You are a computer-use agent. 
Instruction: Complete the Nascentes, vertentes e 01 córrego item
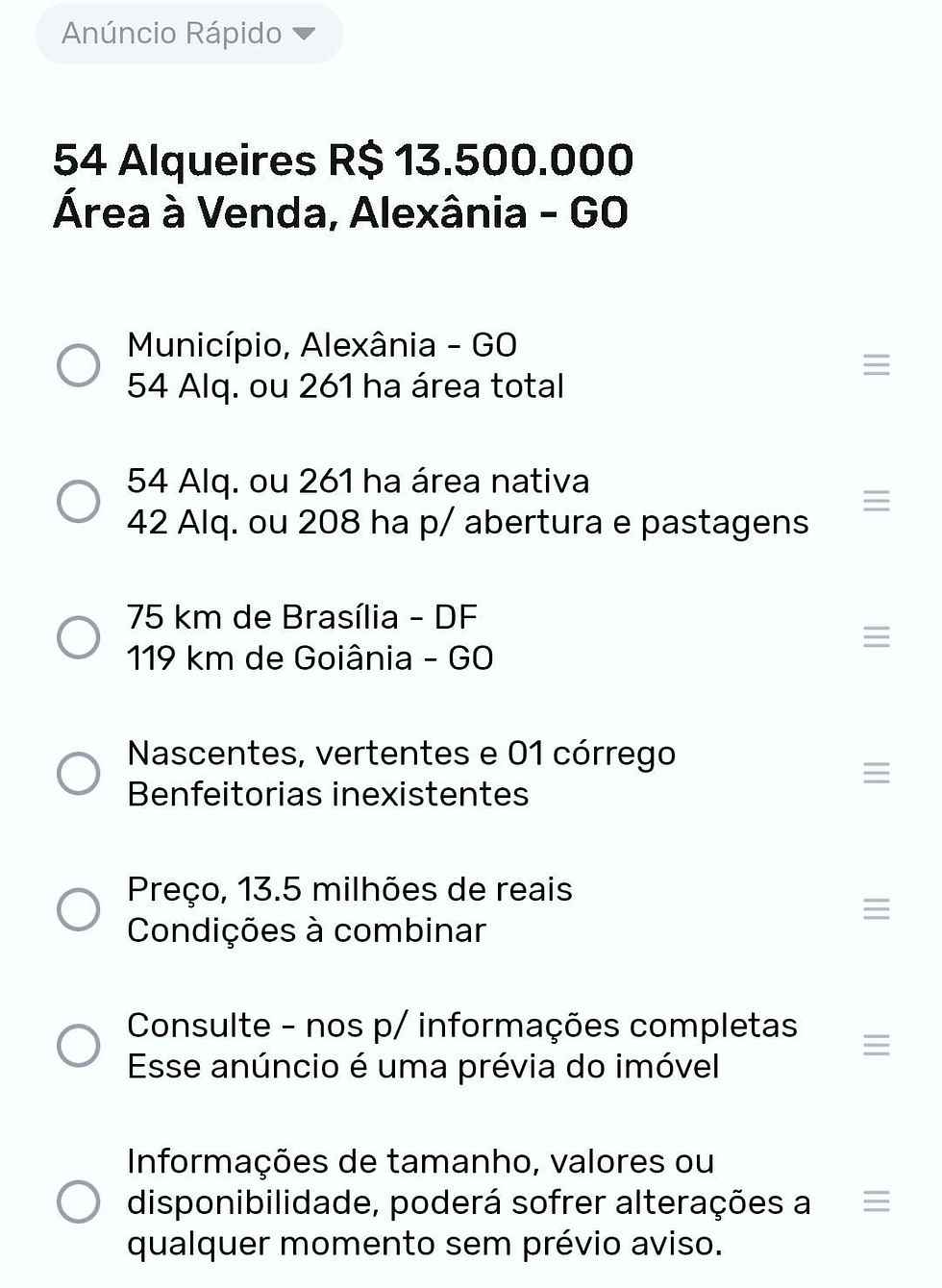pos(79,773)
